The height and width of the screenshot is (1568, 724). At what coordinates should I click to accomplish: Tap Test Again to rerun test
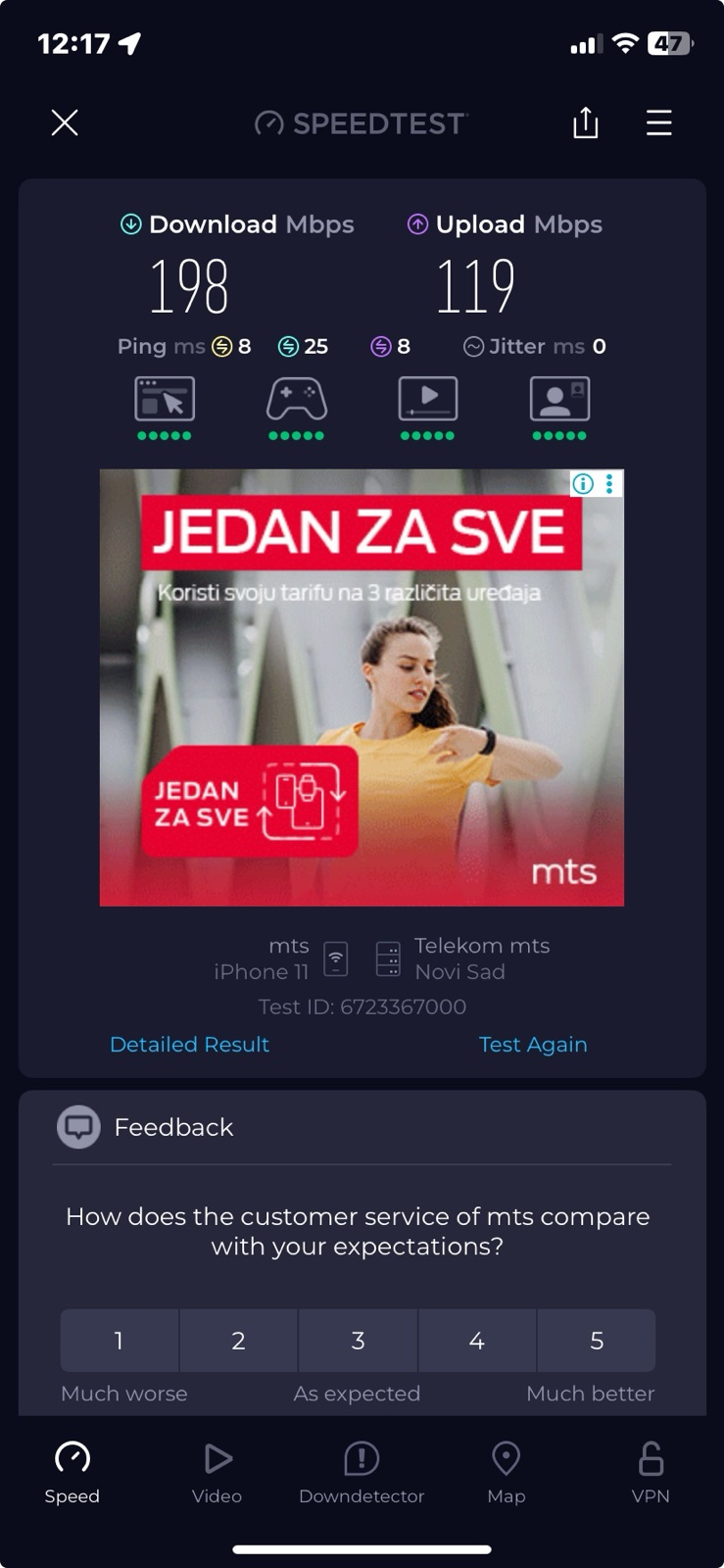[532, 1045]
